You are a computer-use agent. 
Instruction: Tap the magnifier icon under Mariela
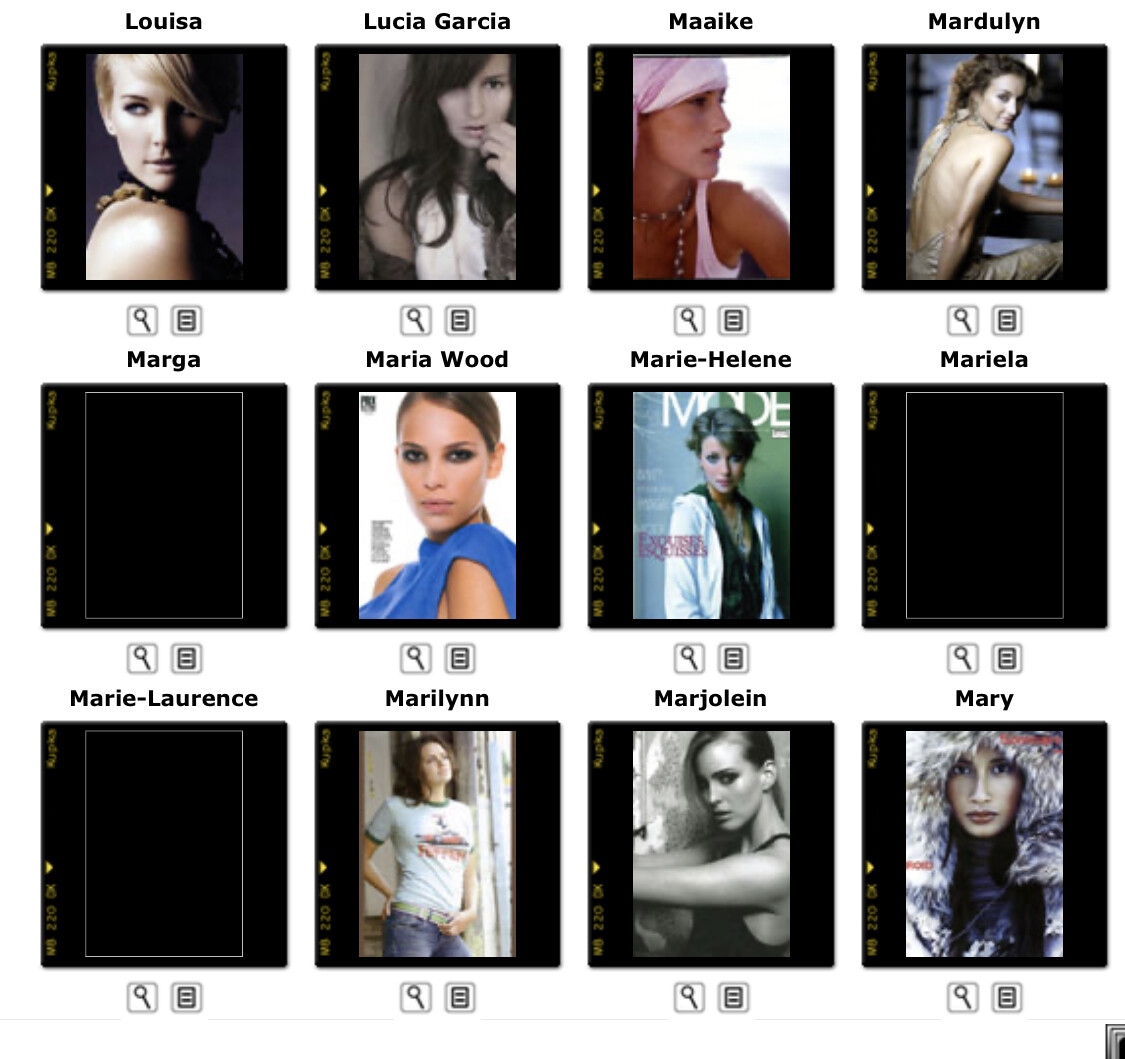(963, 658)
